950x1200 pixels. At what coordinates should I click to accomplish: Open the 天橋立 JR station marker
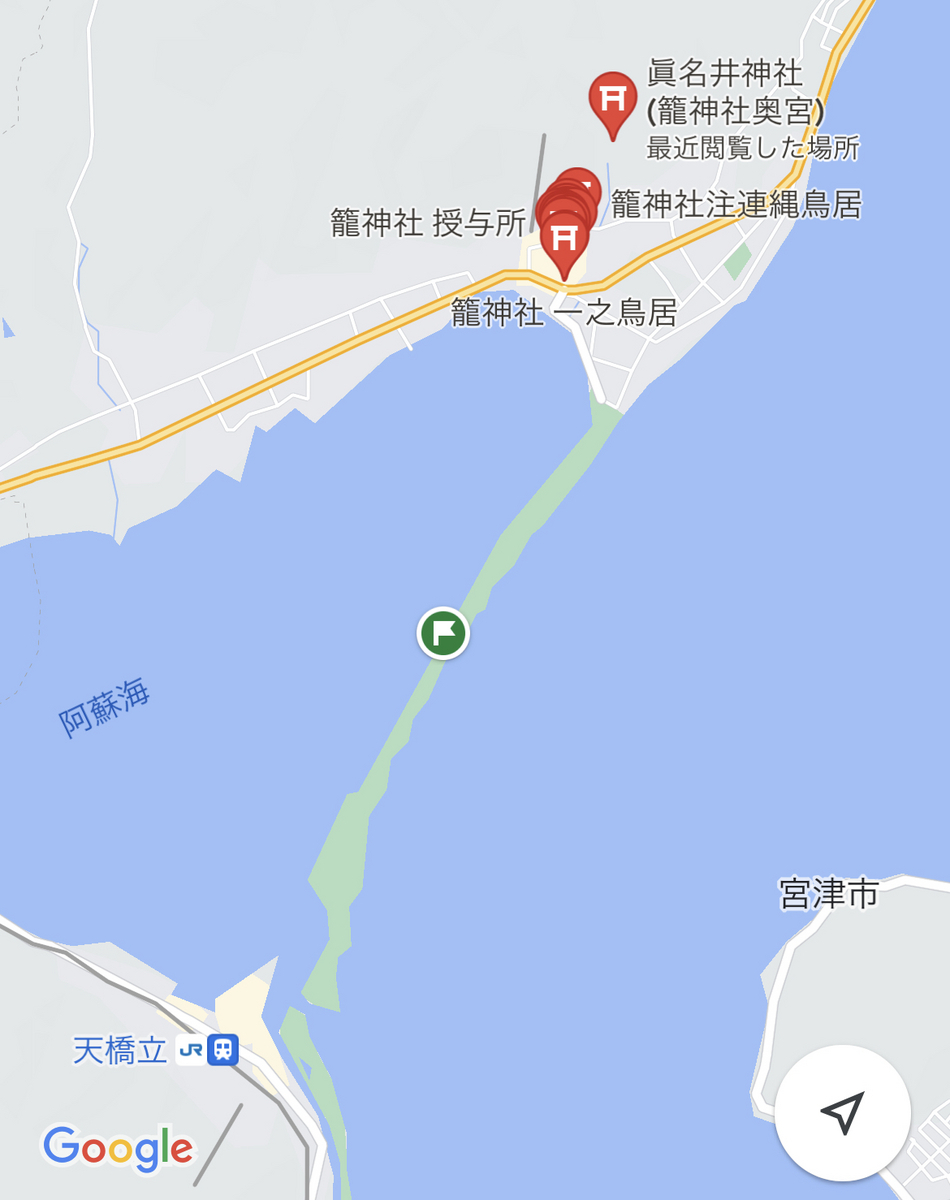coord(223,1049)
